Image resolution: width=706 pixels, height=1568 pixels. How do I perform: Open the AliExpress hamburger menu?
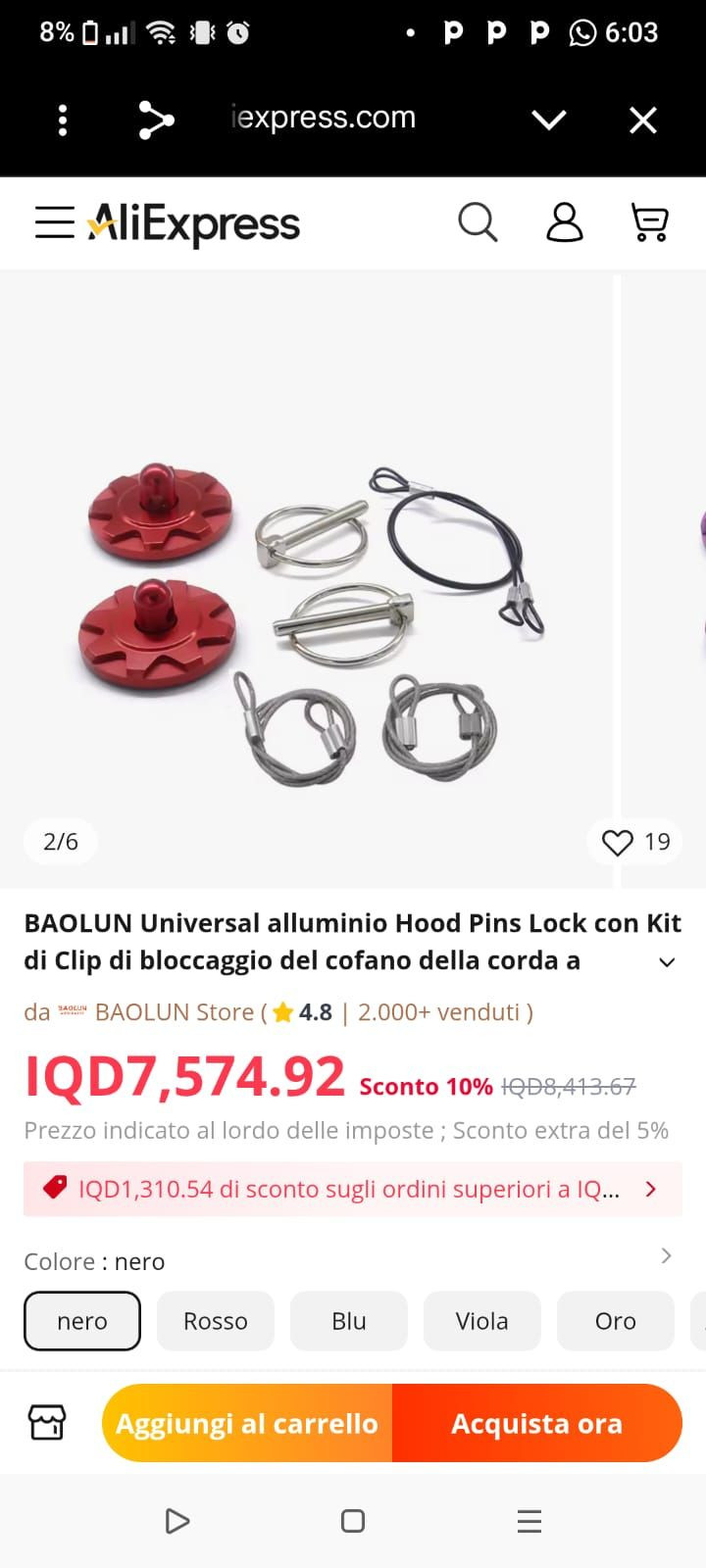point(55,222)
